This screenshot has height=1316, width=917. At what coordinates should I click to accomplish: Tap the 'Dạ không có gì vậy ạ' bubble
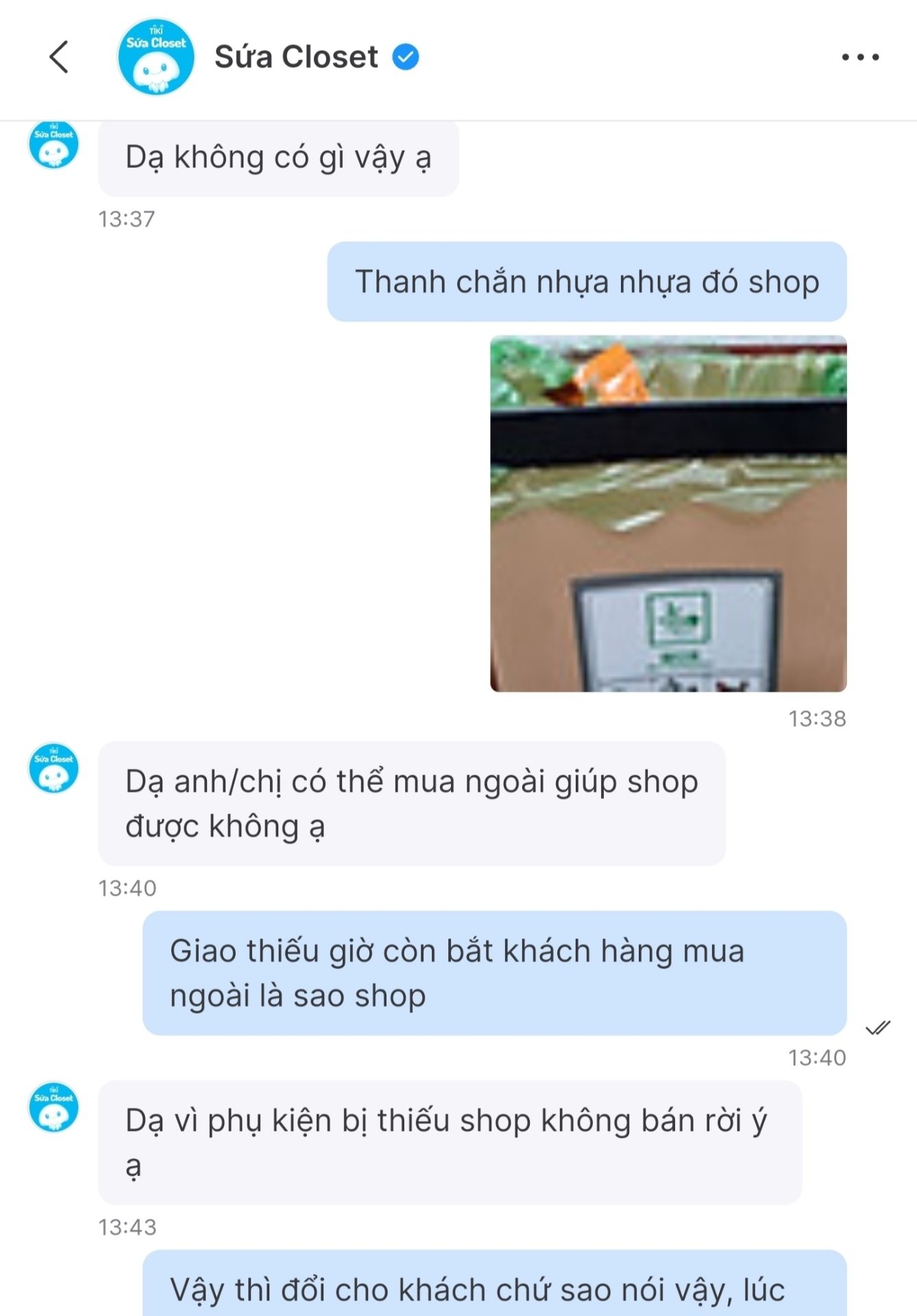click(278, 158)
